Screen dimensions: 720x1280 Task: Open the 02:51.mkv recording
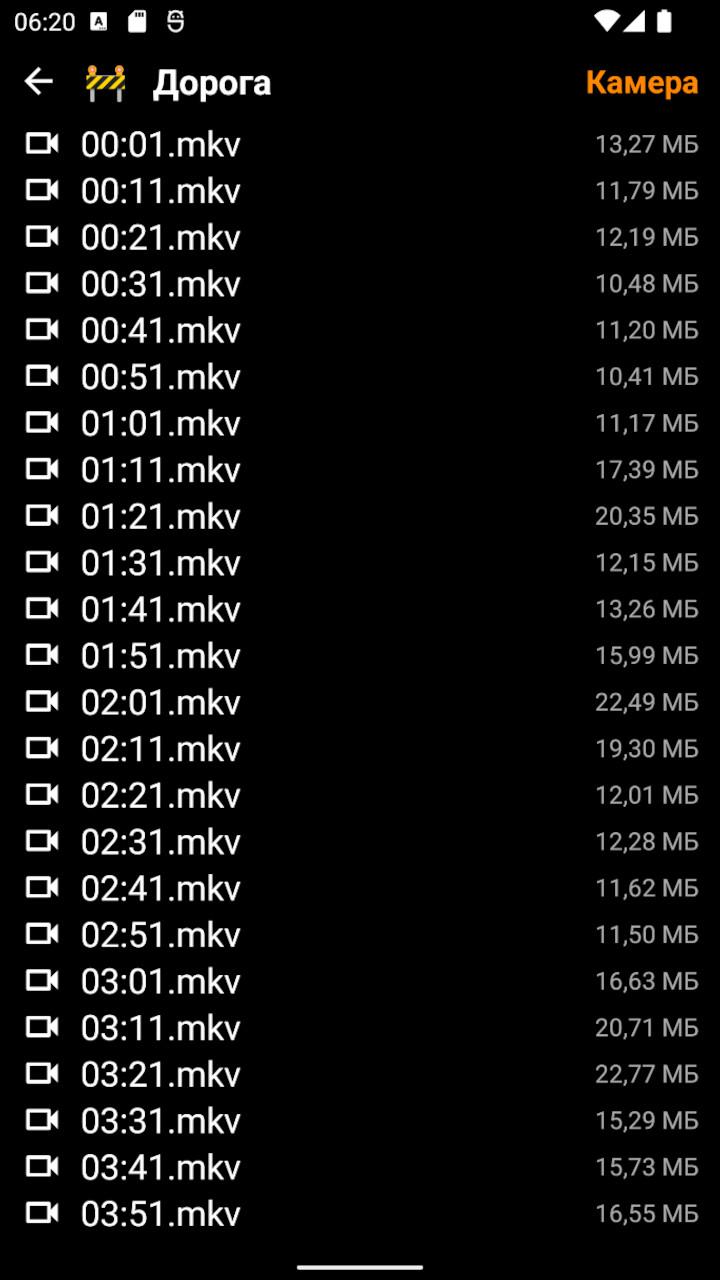coord(360,935)
